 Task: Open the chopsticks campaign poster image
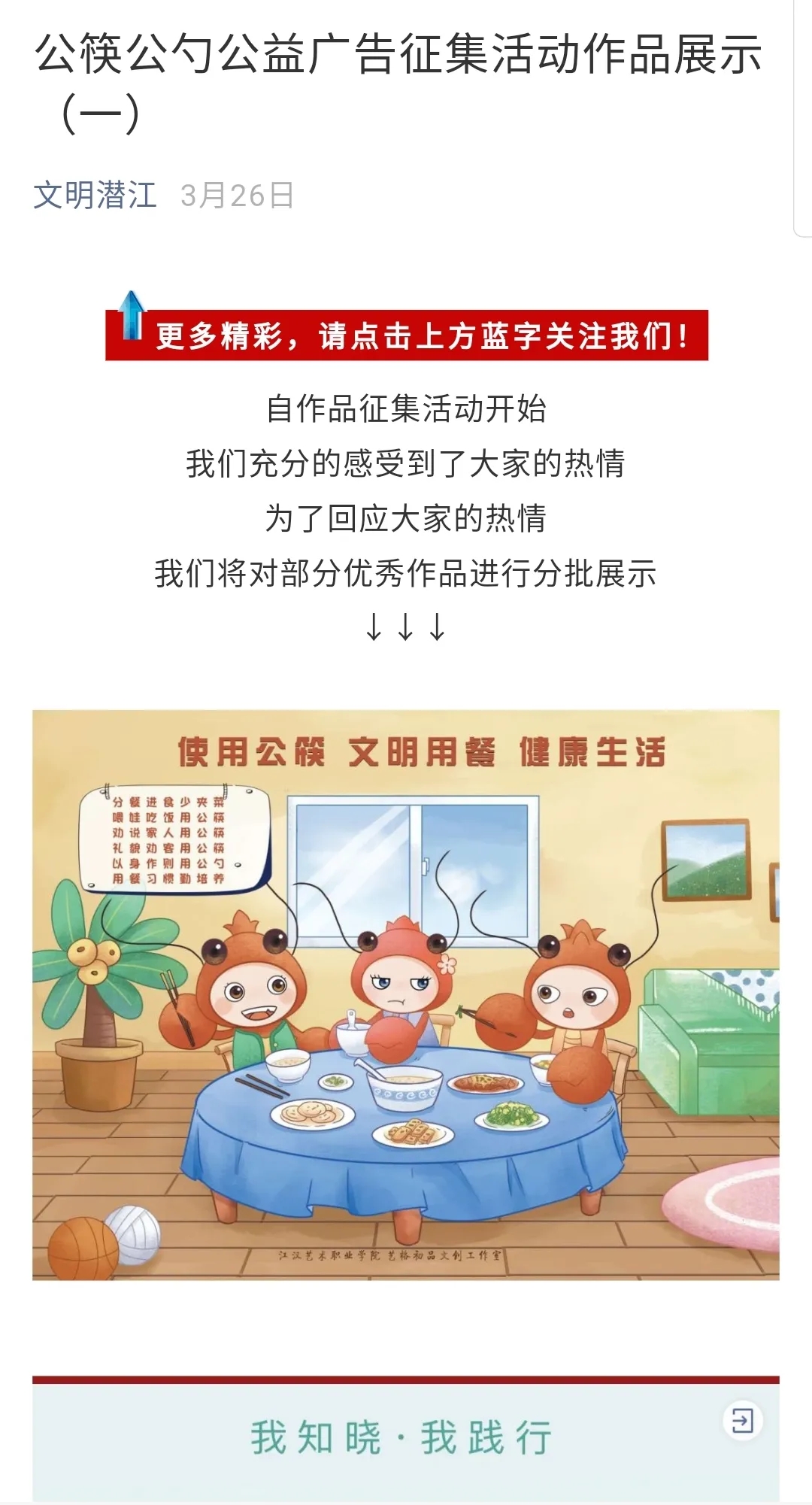pos(406,994)
